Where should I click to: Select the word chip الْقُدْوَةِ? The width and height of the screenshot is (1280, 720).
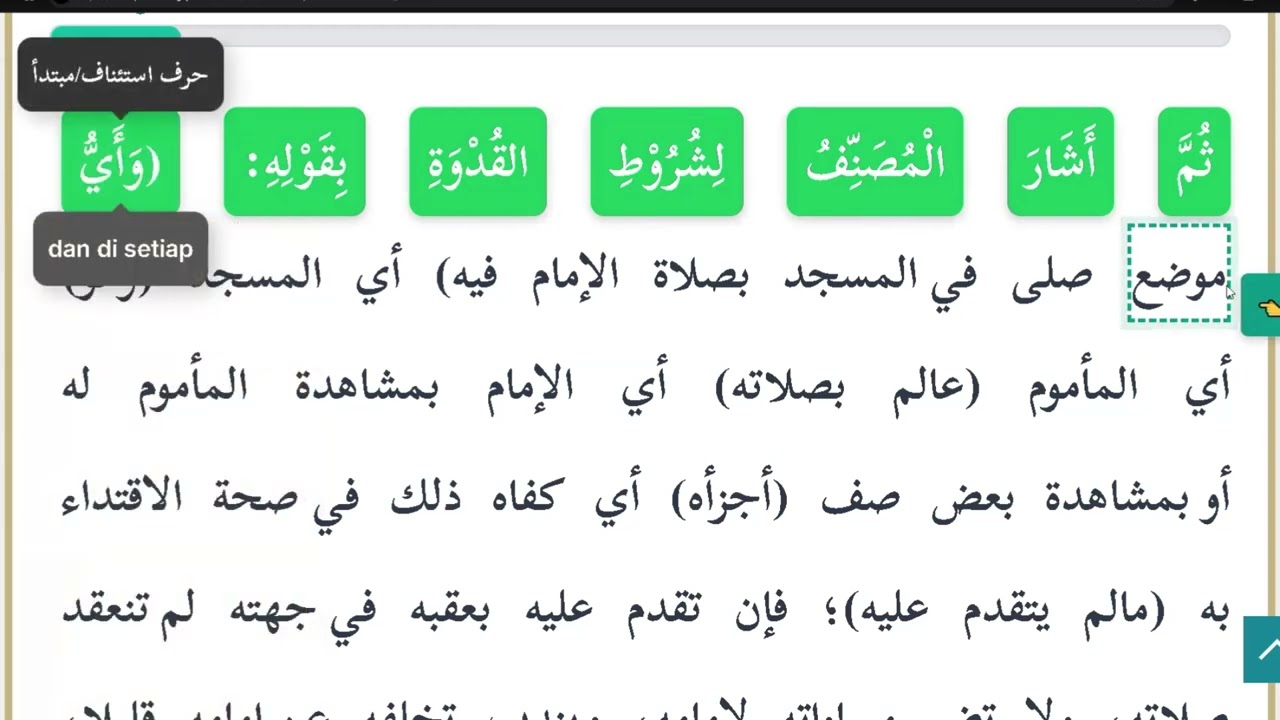tap(478, 162)
